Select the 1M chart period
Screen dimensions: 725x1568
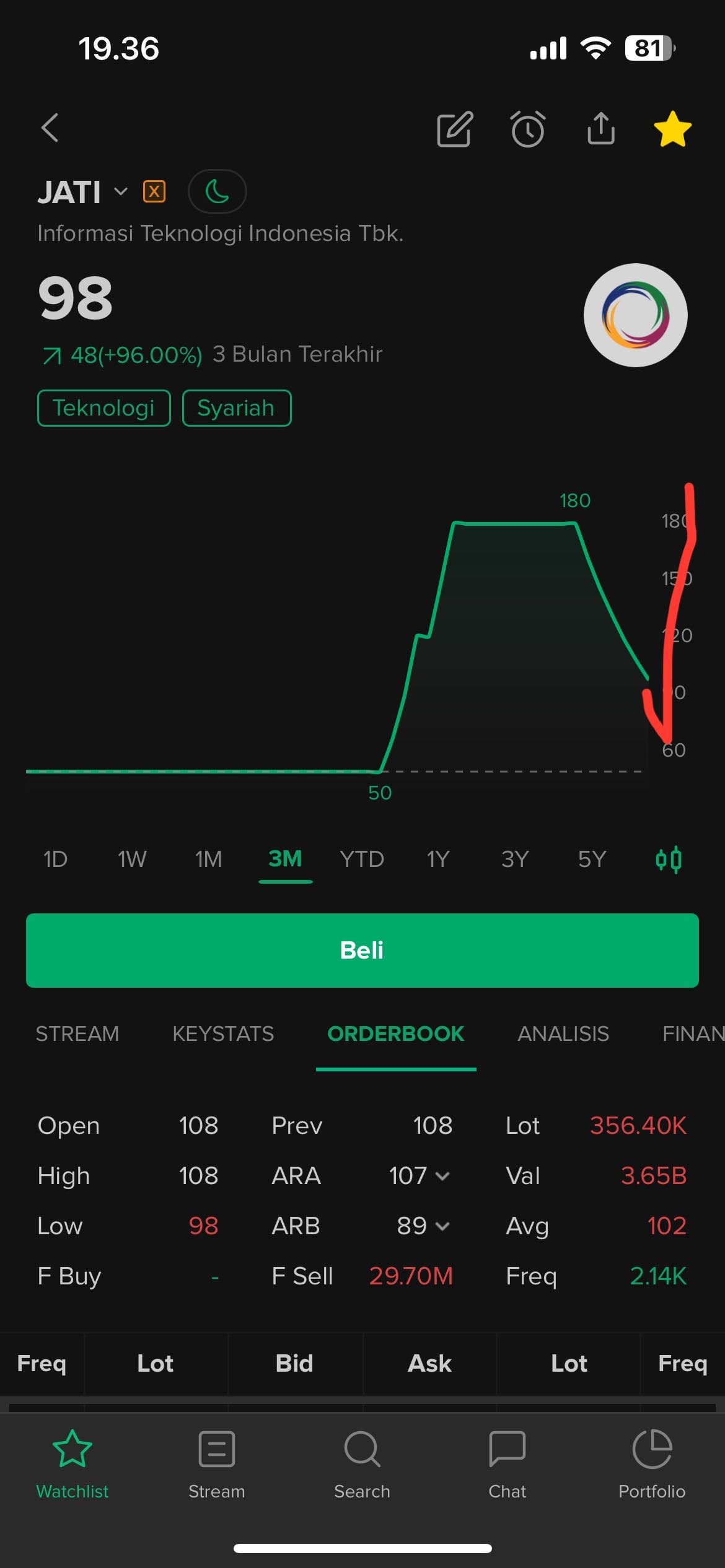click(x=208, y=860)
